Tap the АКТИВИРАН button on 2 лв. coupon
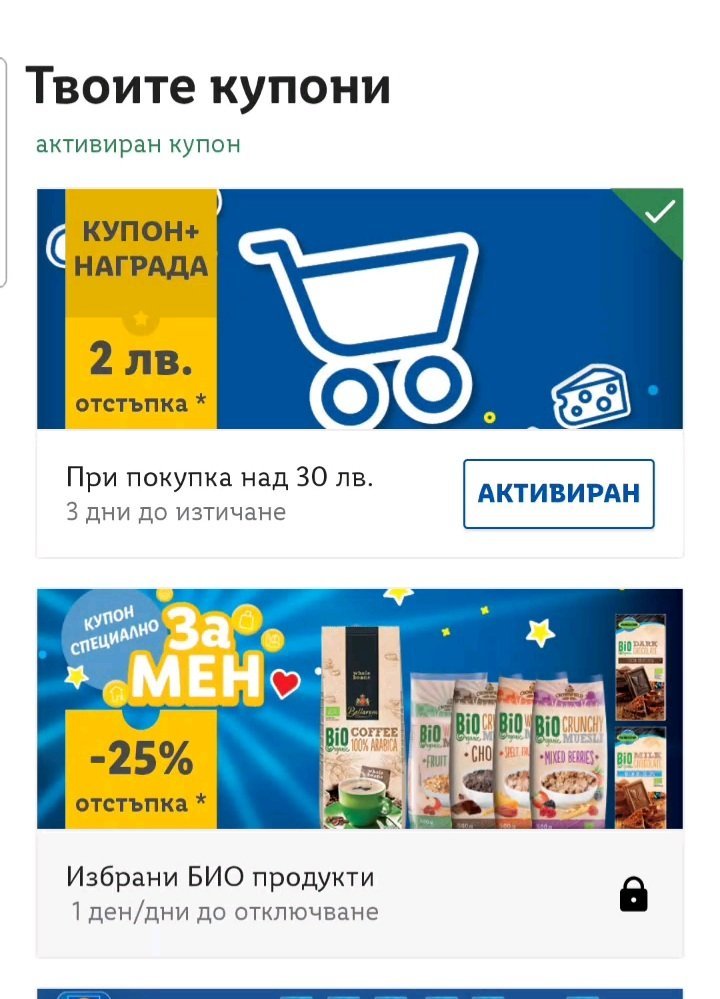 click(559, 494)
